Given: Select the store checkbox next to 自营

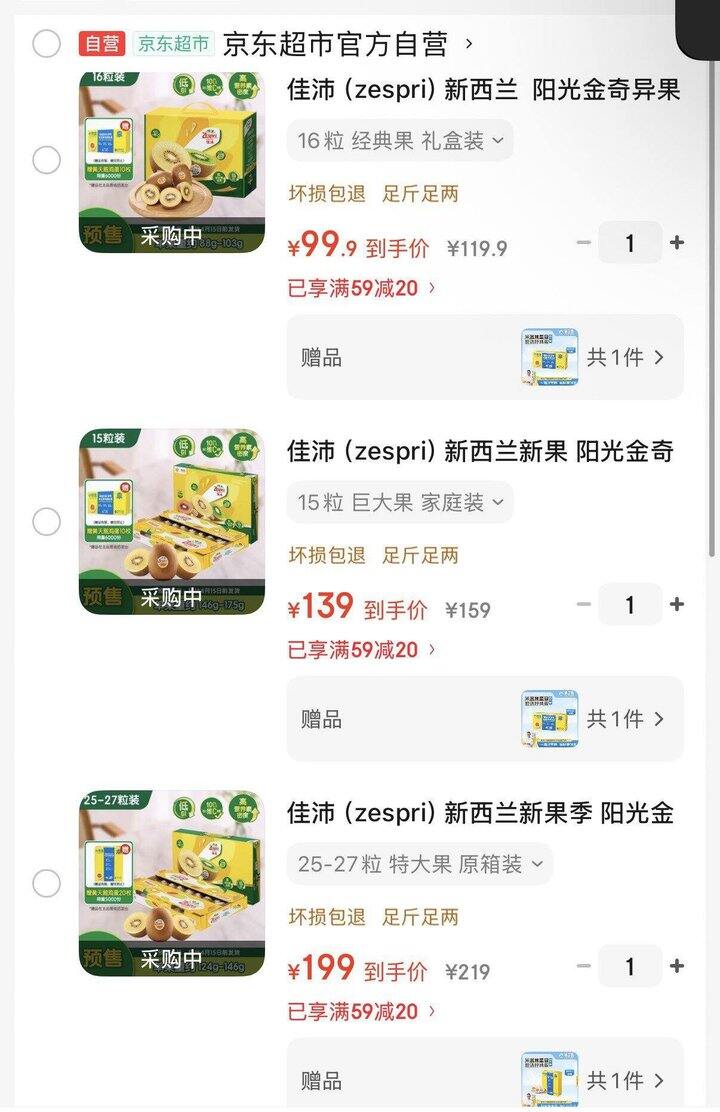Looking at the screenshot, I should [47, 44].
